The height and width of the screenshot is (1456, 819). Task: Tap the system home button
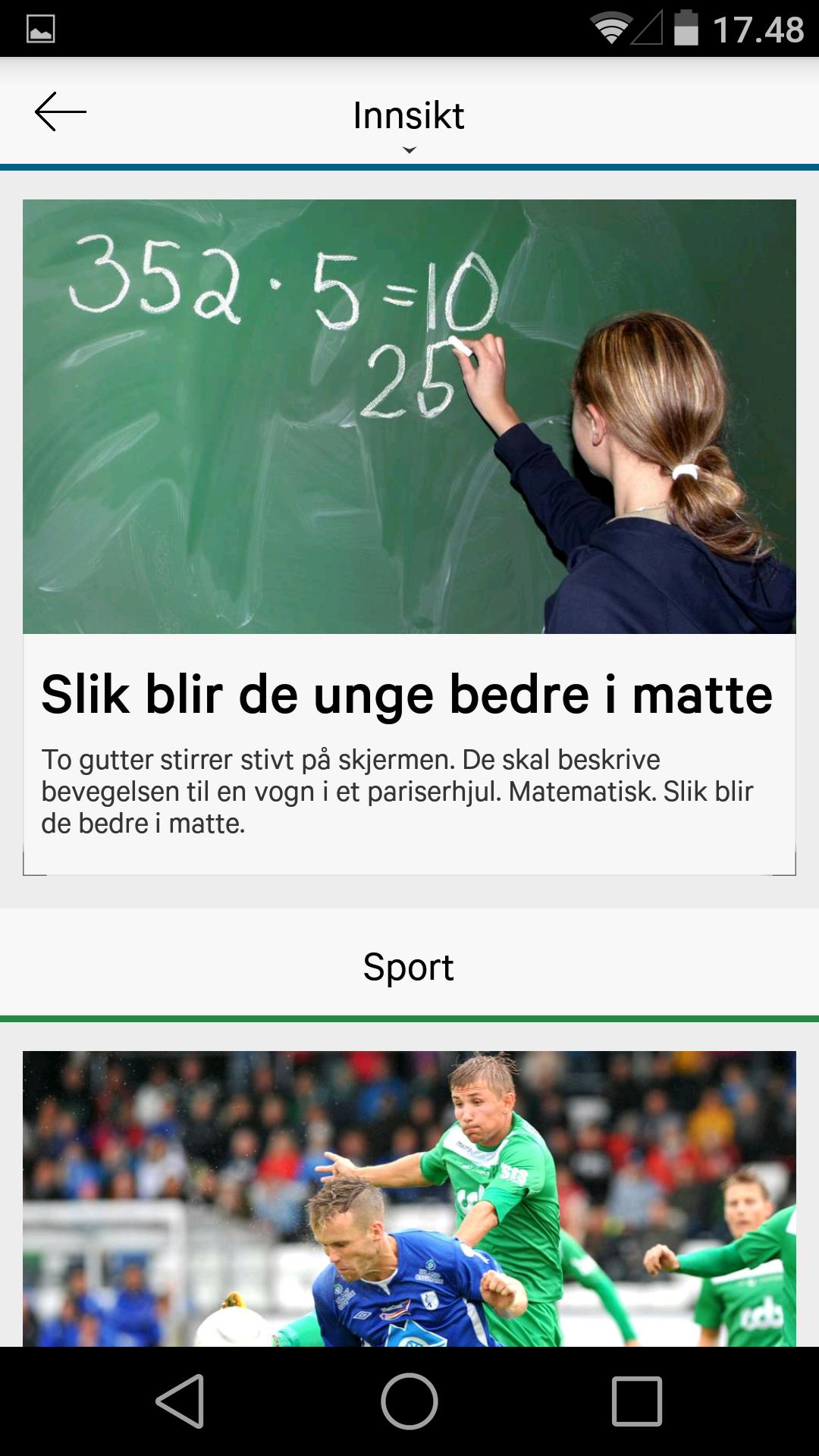[x=409, y=1401]
